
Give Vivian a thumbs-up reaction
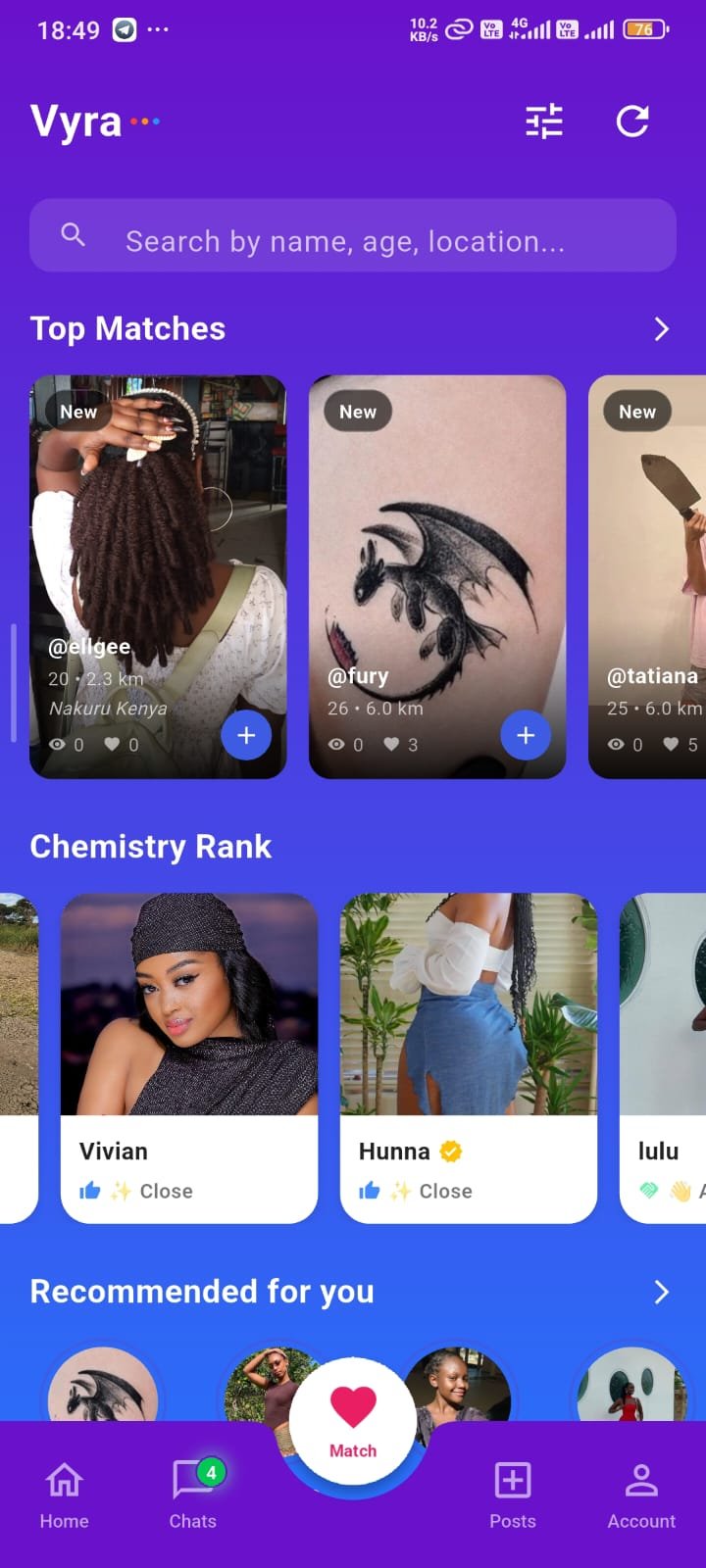[89, 1191]
